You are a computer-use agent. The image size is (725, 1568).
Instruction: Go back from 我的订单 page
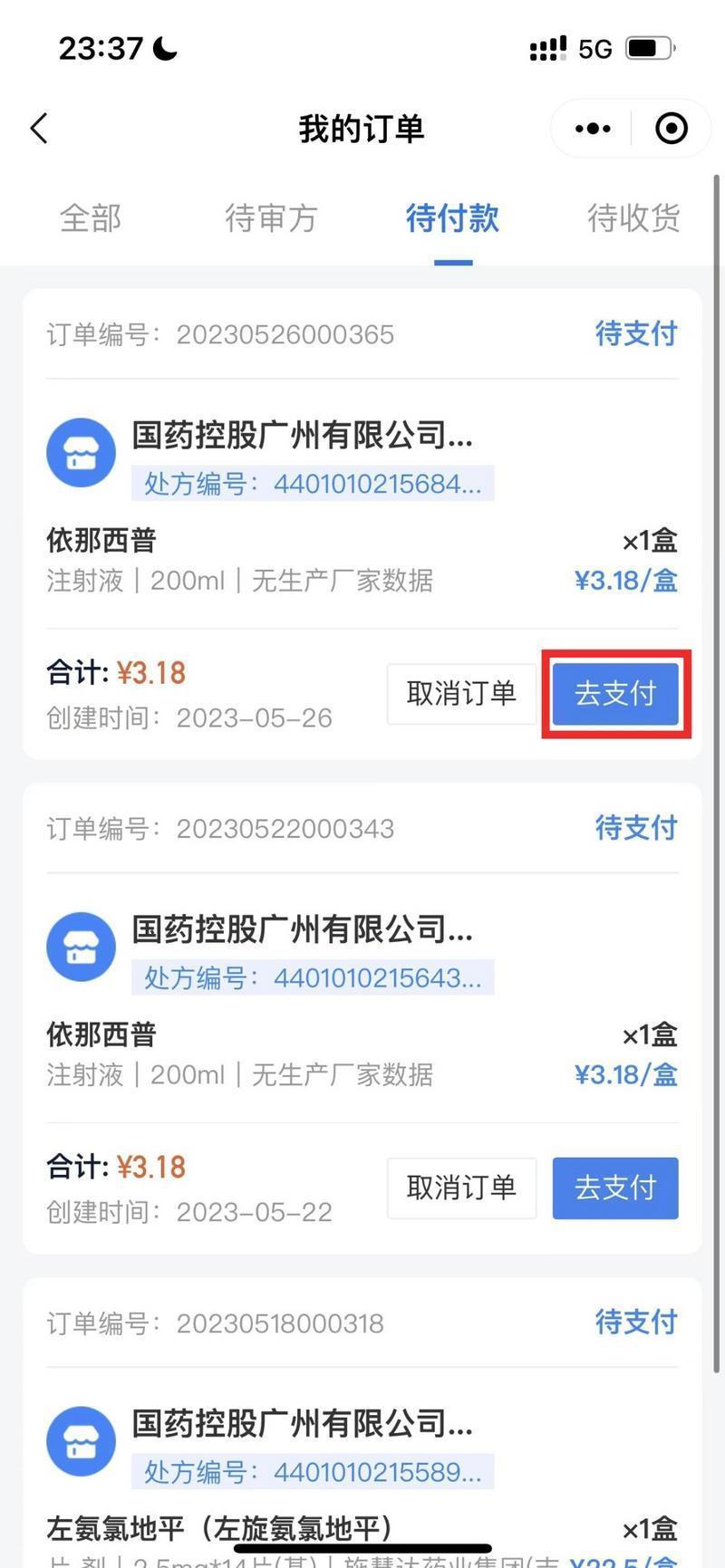39,129
